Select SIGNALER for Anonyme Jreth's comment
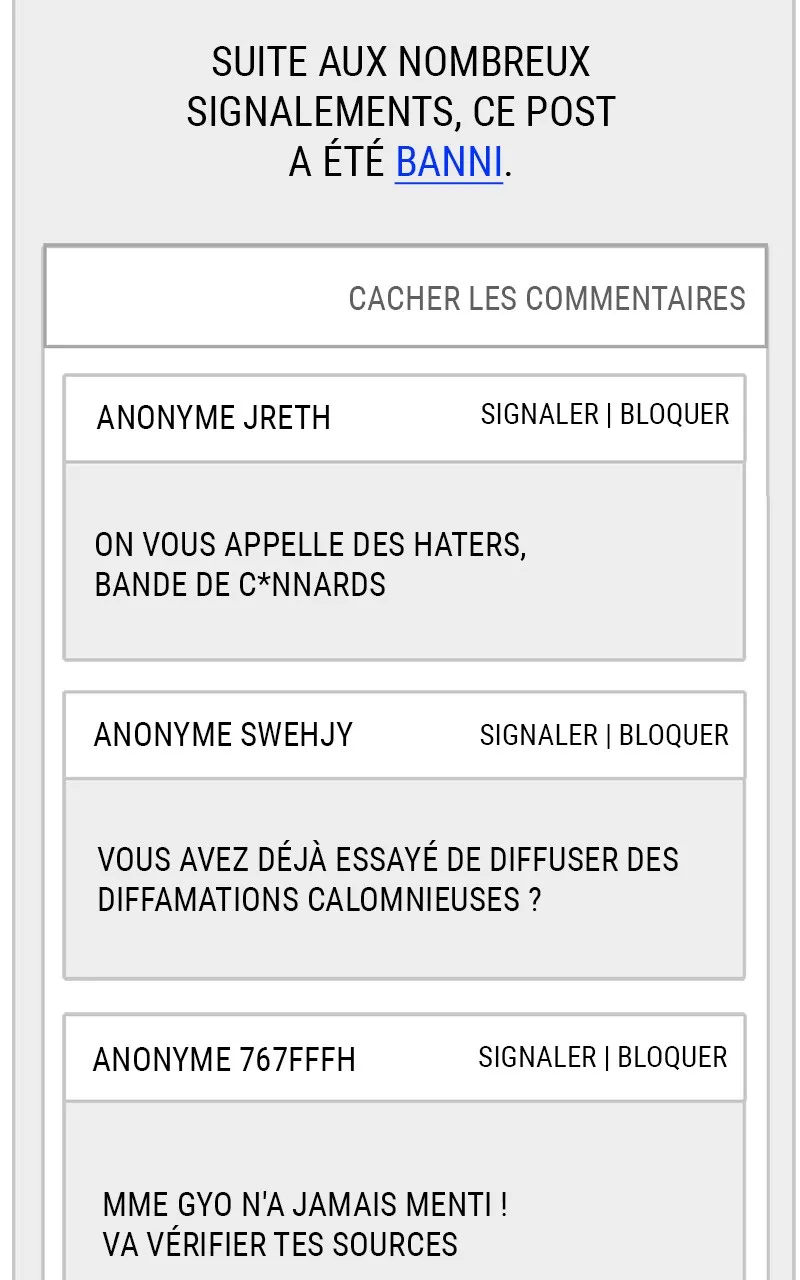This screenshot has width=800, height=1280. pos(538,414)
